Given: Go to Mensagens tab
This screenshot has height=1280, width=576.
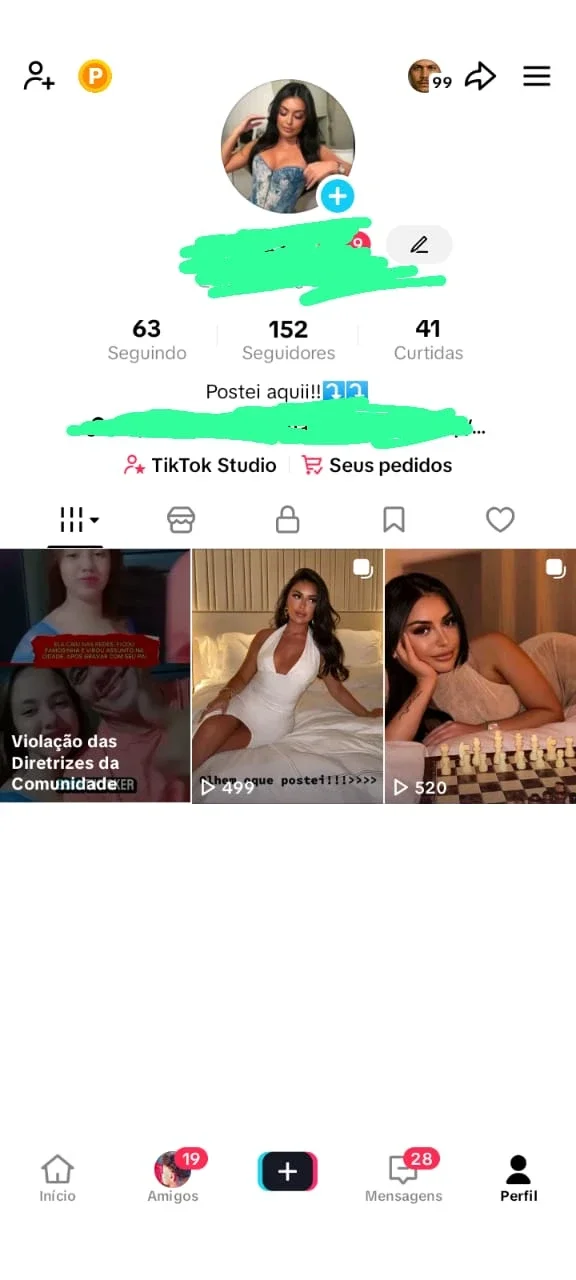Looking at the screenshot, I should point(404,1178).
